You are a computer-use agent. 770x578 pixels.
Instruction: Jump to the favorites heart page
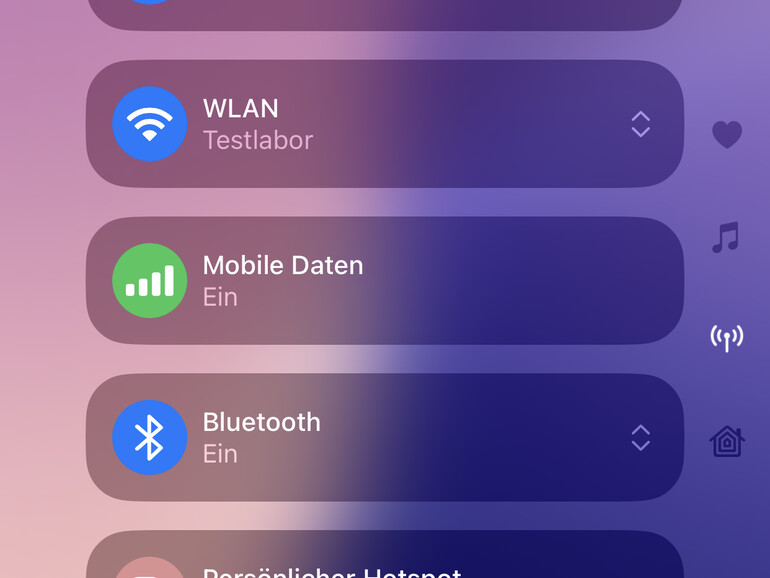(727, 134)
